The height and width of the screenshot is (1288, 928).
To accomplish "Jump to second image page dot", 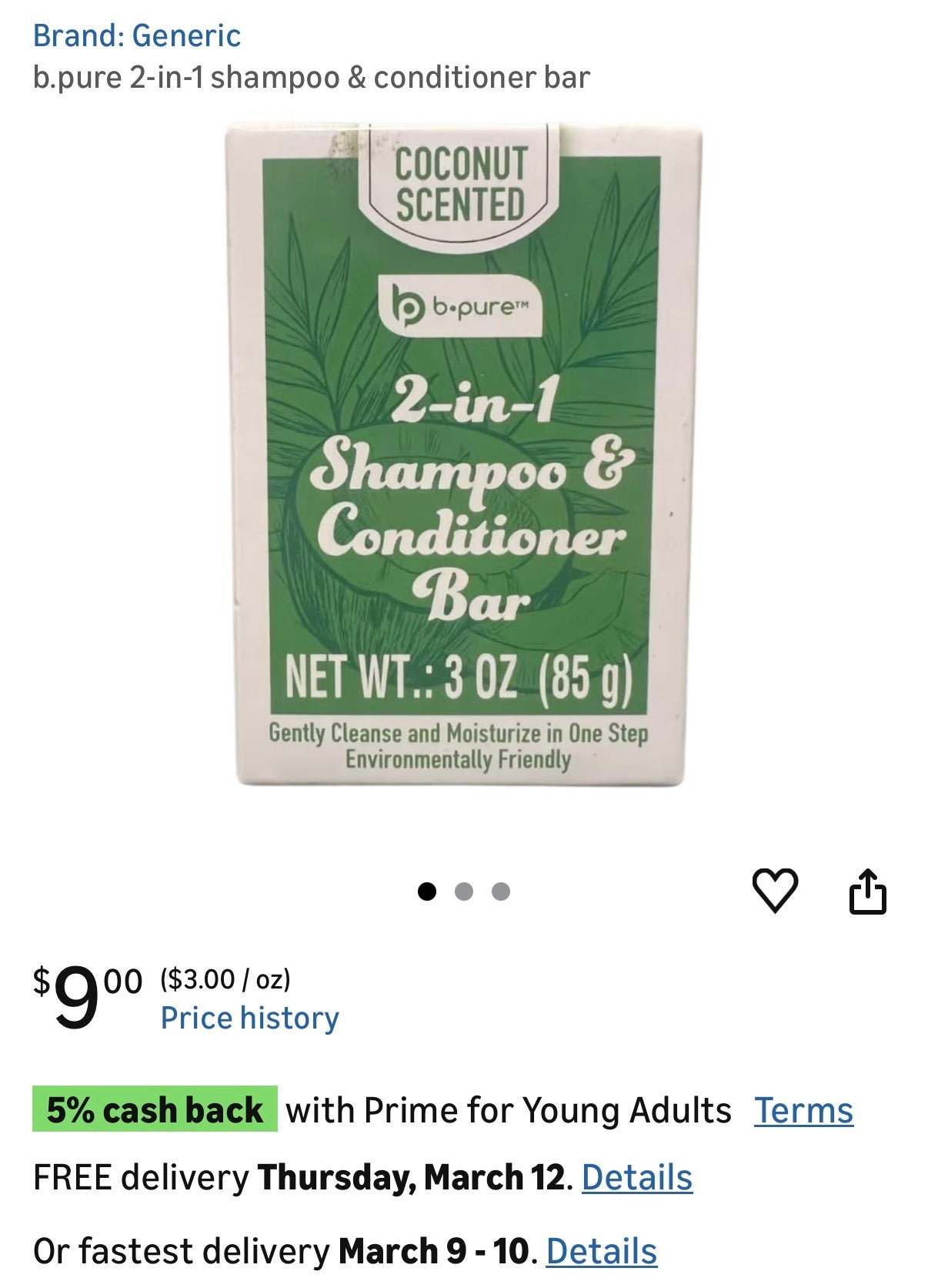I will click(463, 892).
